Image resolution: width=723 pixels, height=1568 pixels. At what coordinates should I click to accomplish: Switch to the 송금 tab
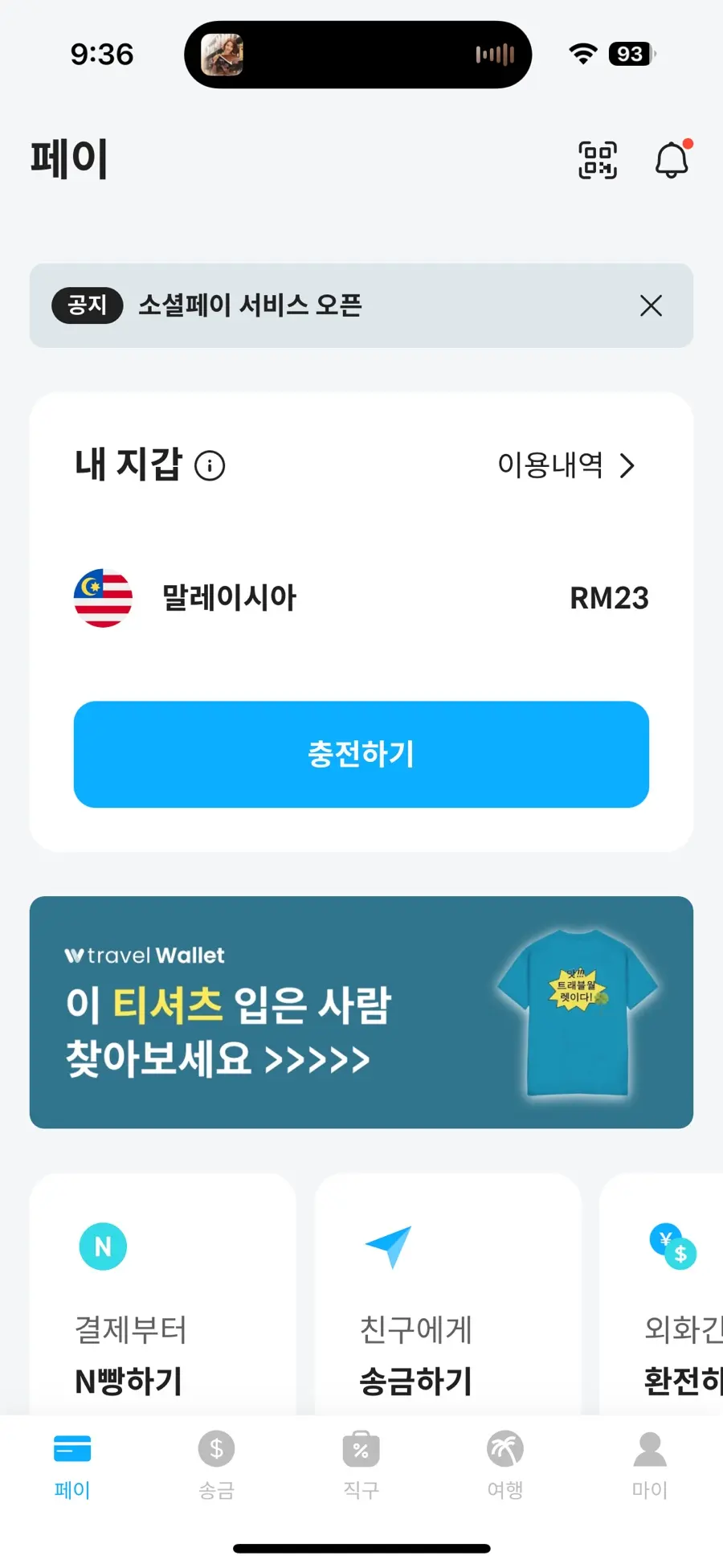click(x=217, y=1466)
